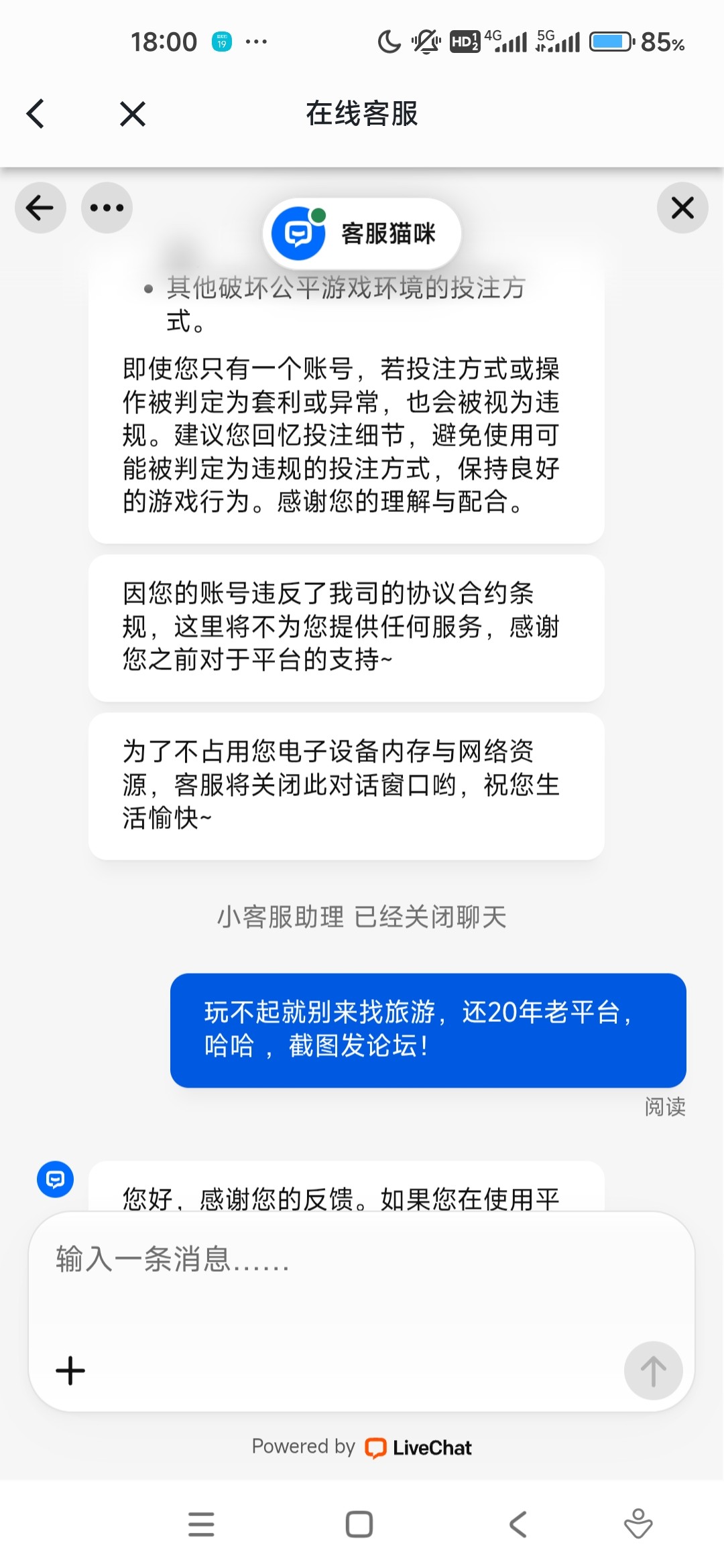Tap the 阅读 read receipt label
Screen dimensions: 724x1568
[666, 1108]
